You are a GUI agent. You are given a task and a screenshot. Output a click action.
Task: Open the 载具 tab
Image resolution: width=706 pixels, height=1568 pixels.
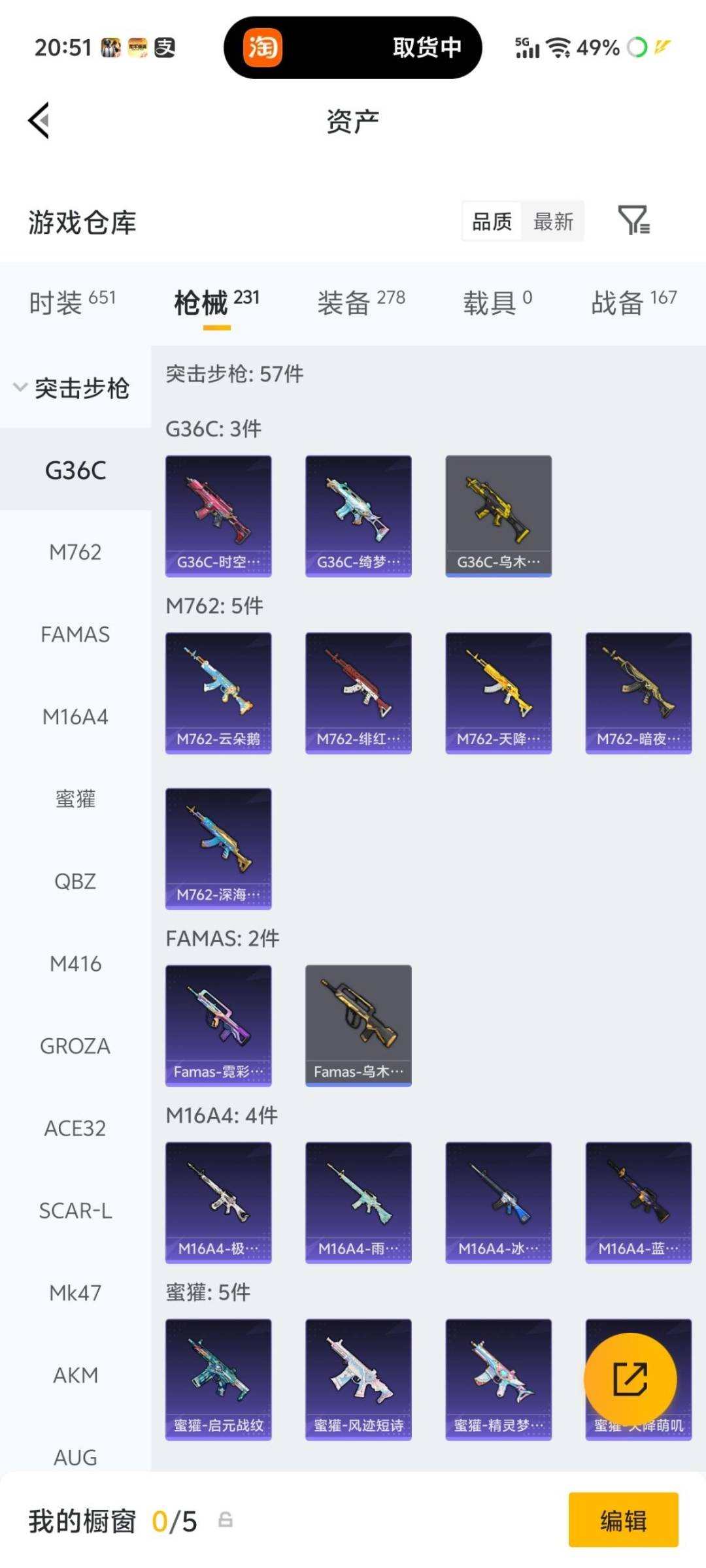tap(497, 302)
